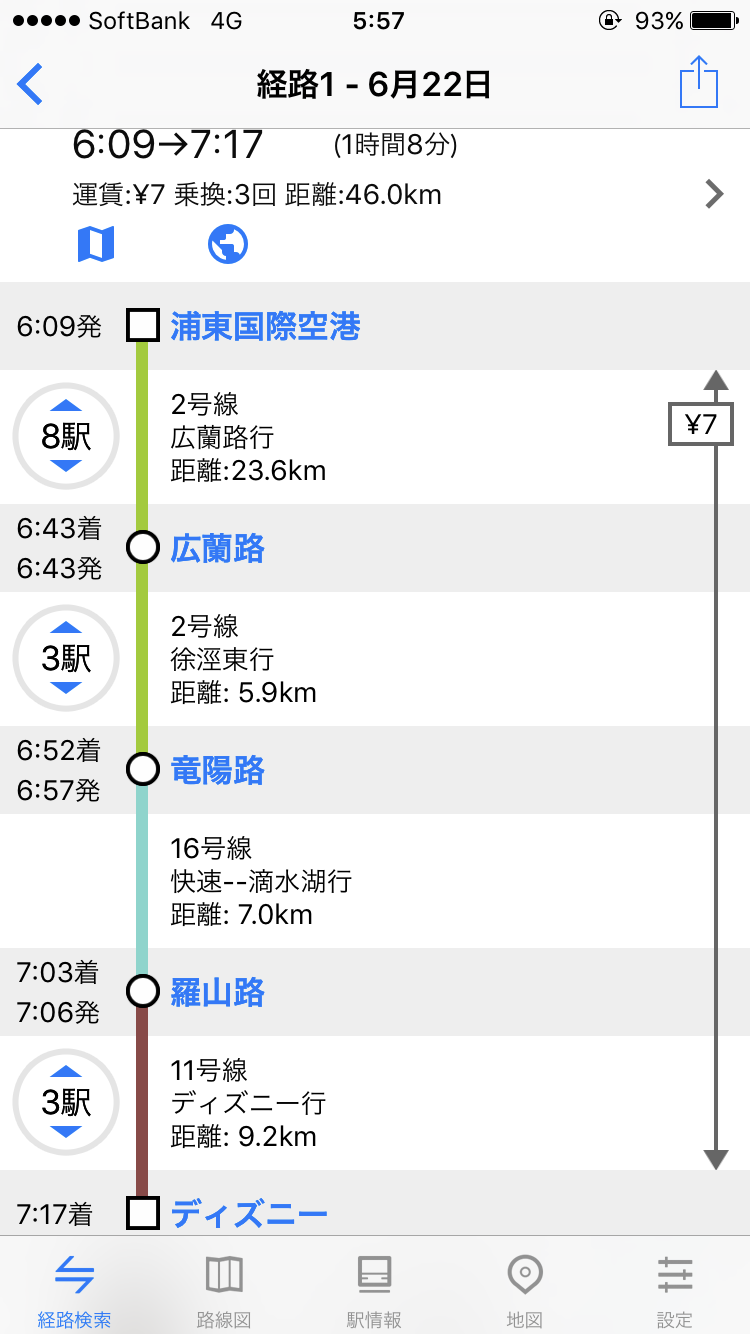Open station 竜陽路
Image resolution: width=750 pixels, height=1334 pixels.
coord(217,770)
